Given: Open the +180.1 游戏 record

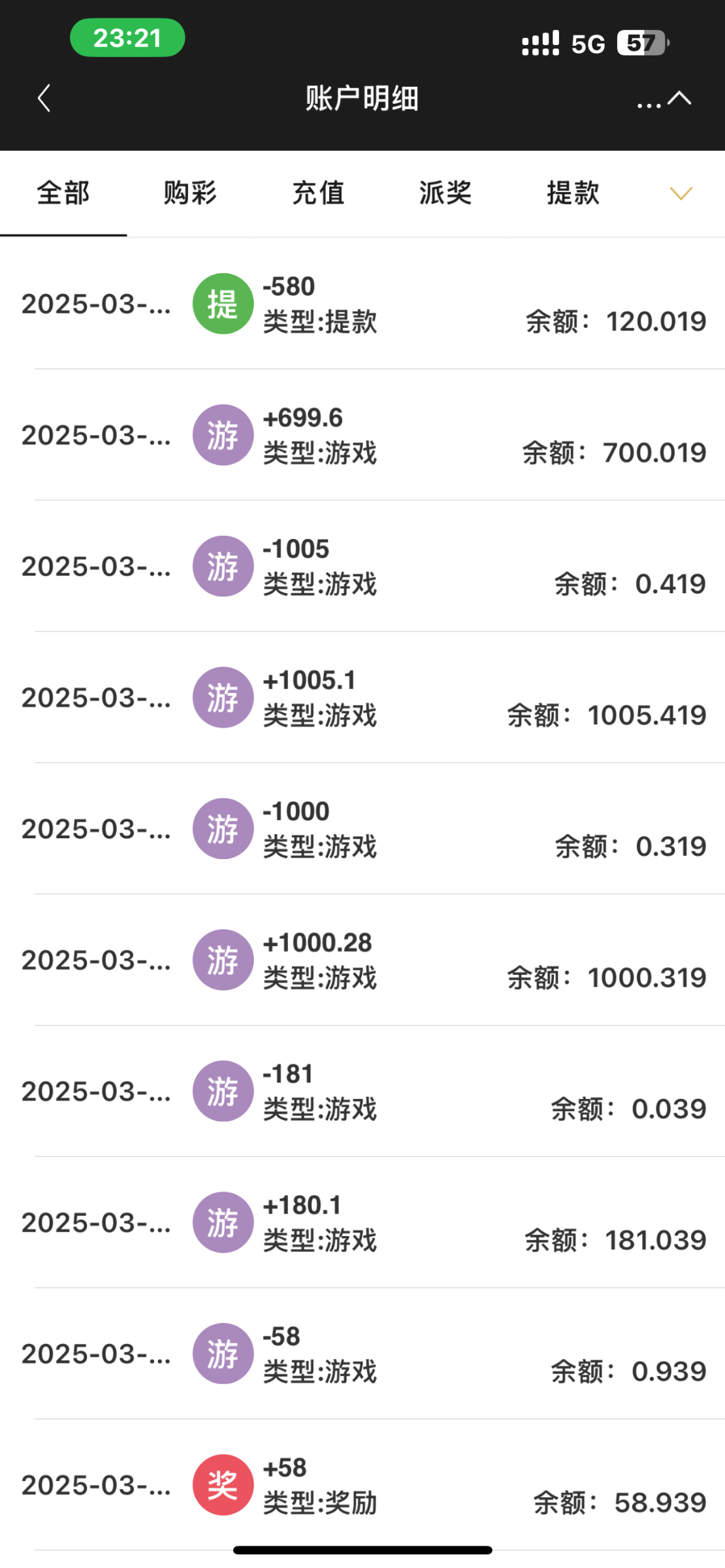Looking at the screenshot, I should (362, 1223).
